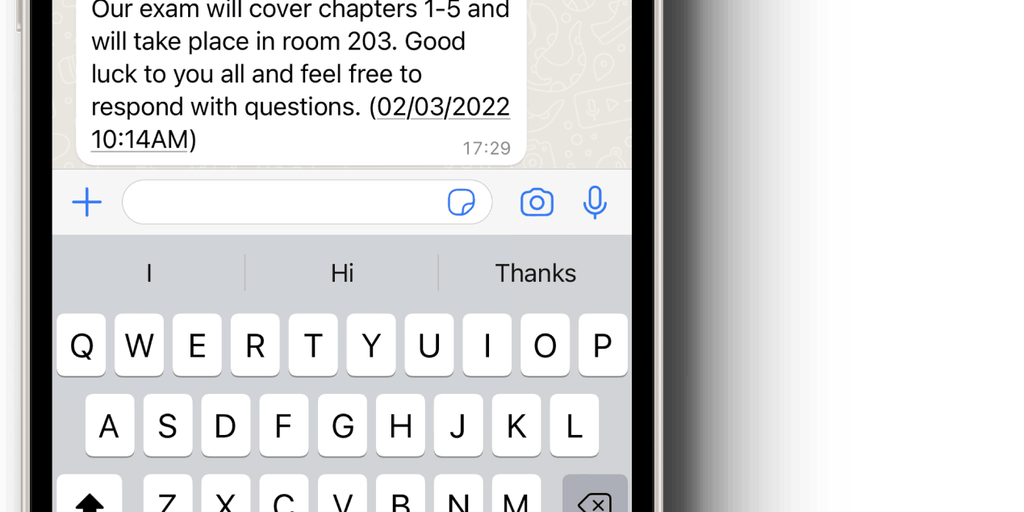This screenshot has height=512, width=1024.
Task: Tap the microphone voice message icon
Action: pos(595,203)
